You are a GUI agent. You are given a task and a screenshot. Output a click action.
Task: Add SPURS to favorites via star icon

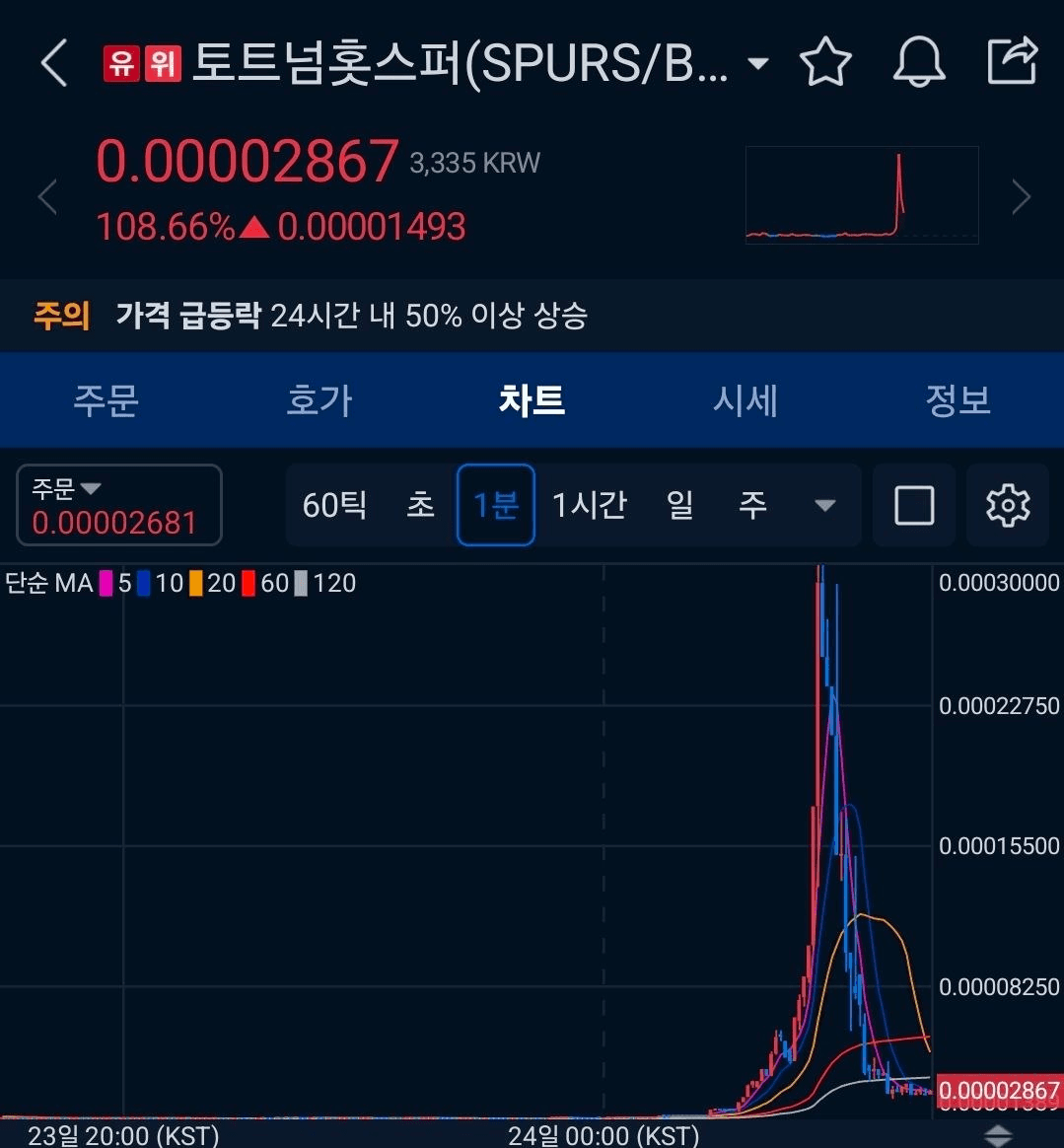pos(826,62)
